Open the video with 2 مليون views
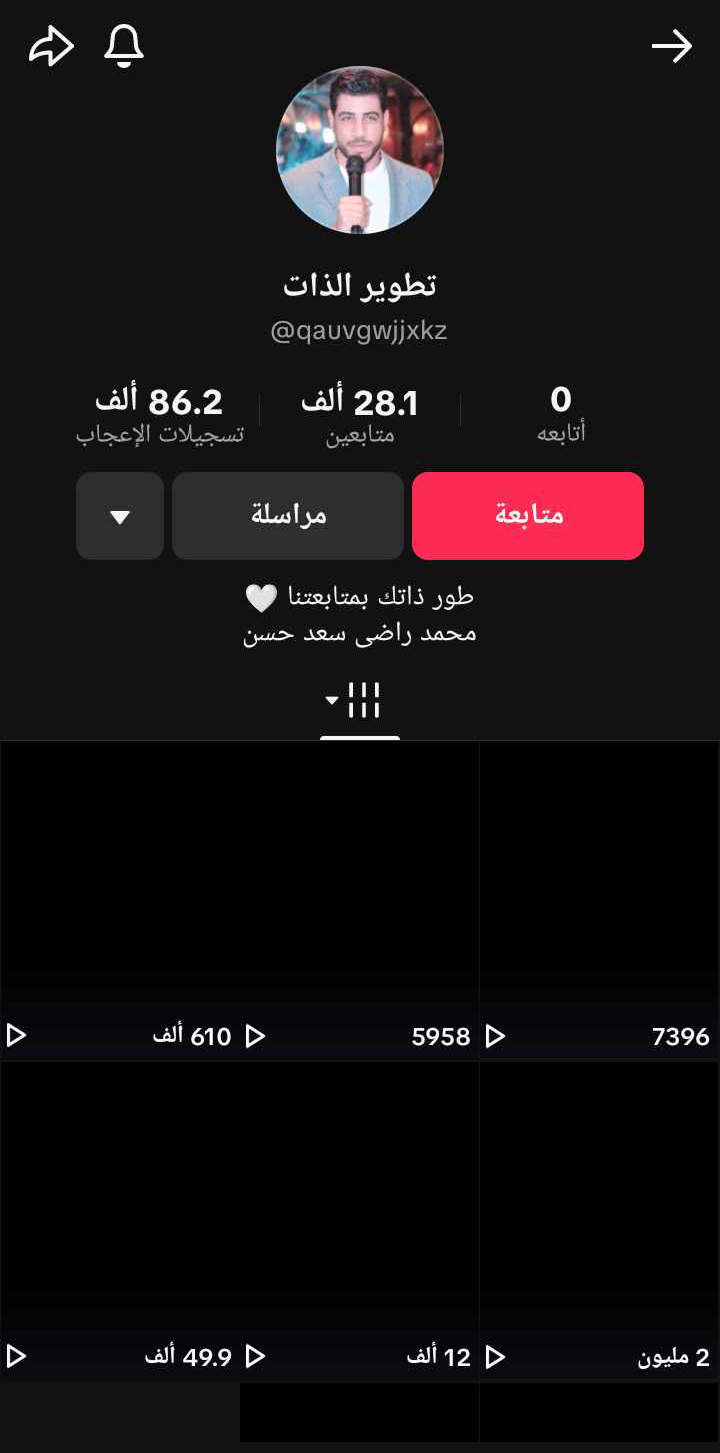 (600, 1221)
